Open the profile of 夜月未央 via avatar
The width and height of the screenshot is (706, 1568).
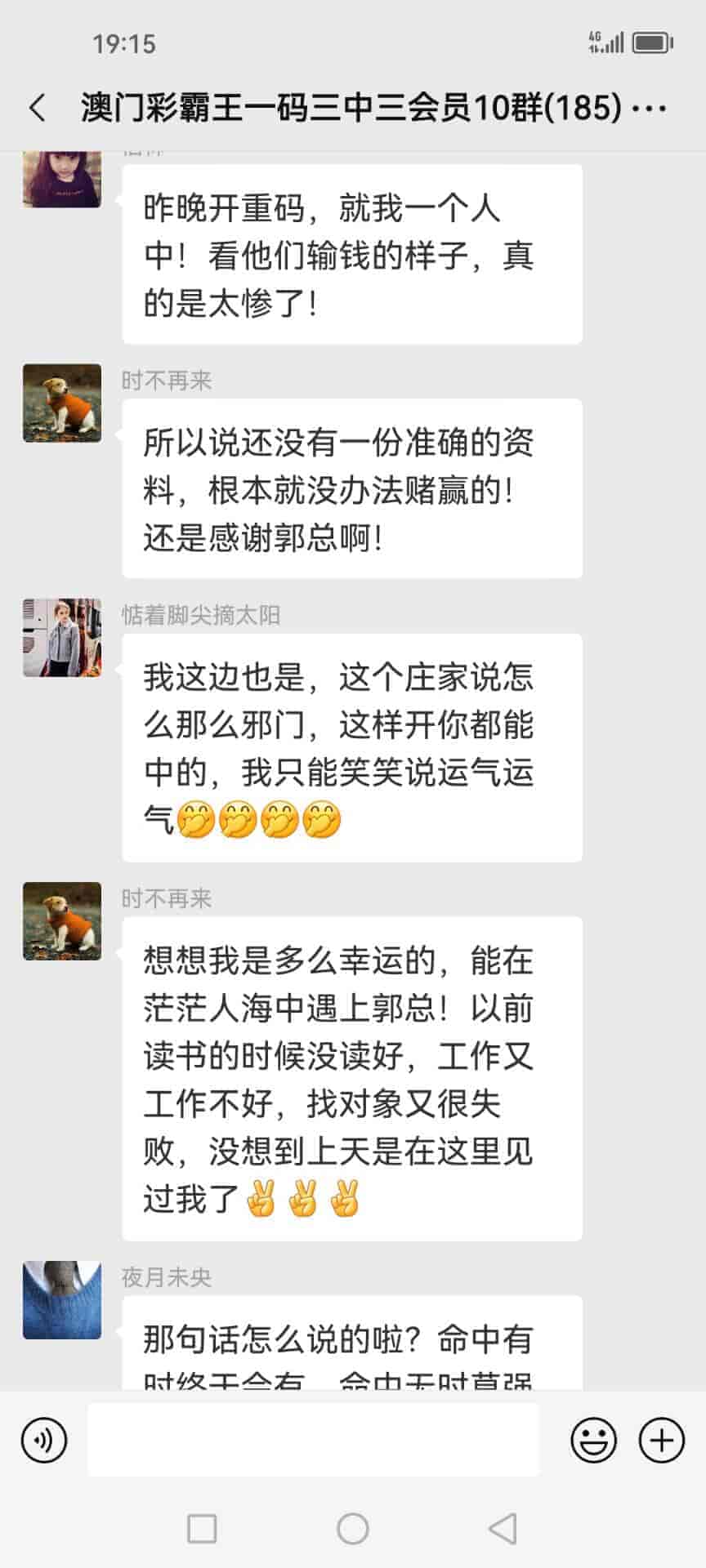point(62,1300)
